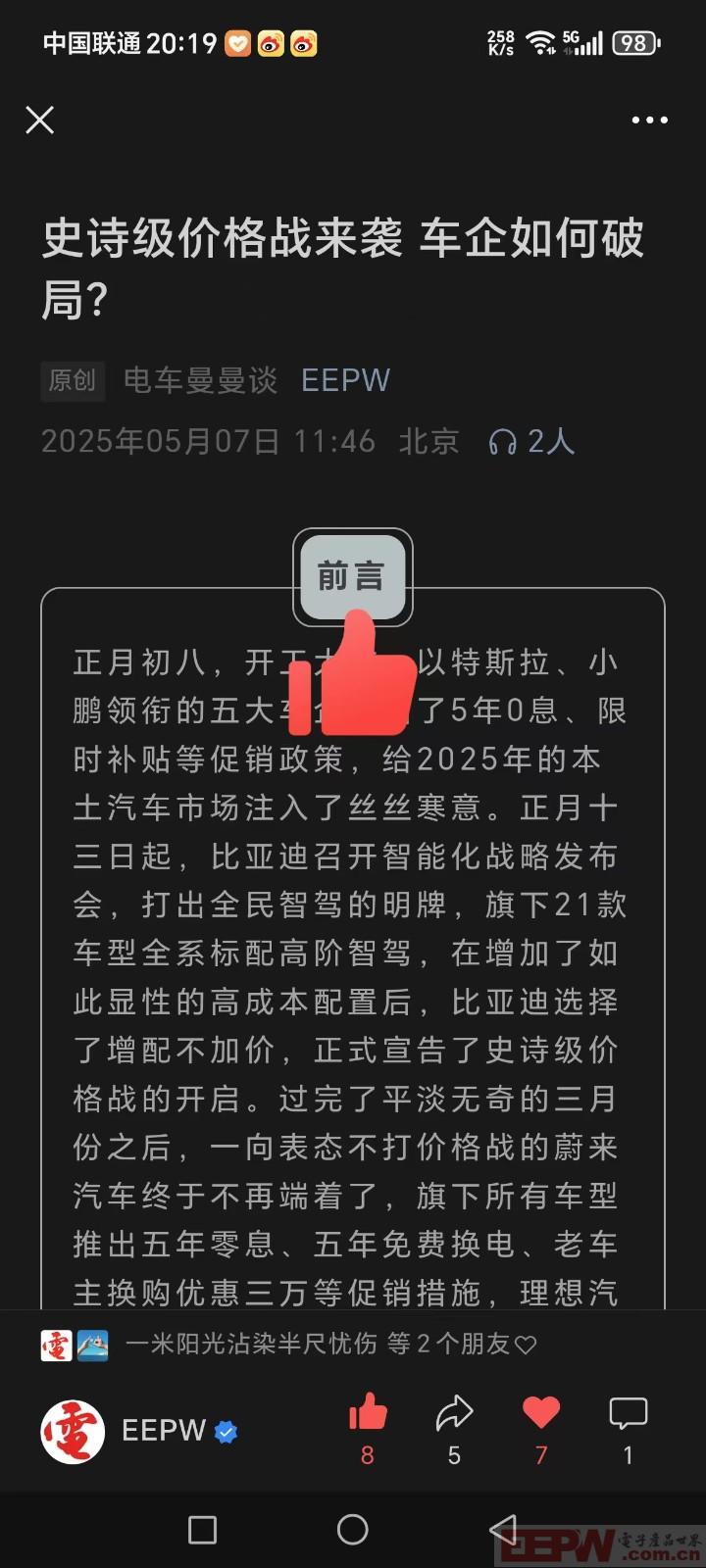Image resolution: width=706 pixels, height=1568 pixels.
Task: Go back with system back button
Action: (503, 1529)
